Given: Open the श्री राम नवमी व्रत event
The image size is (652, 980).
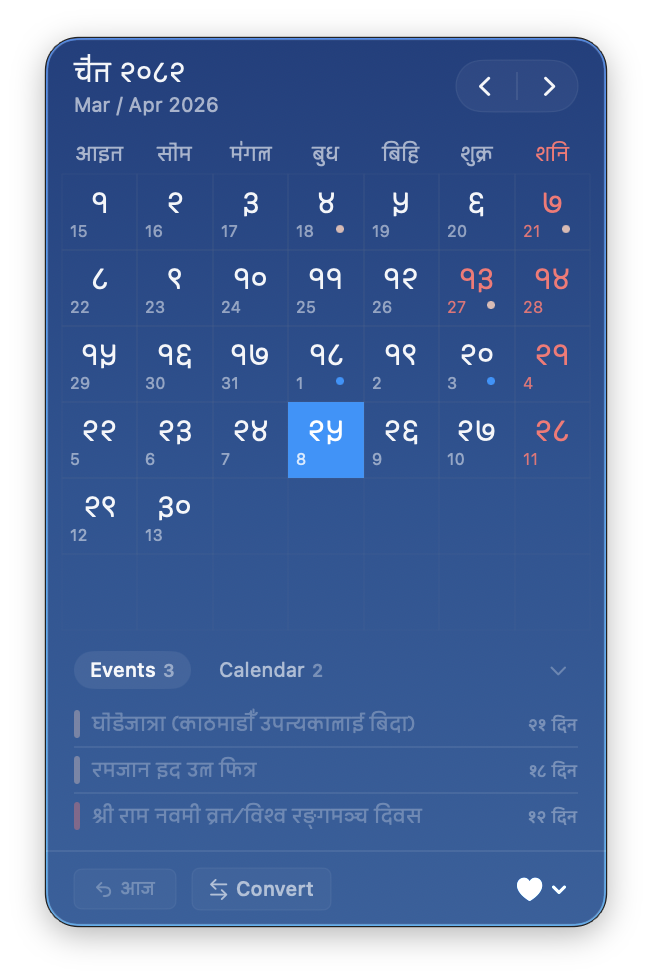Looking at the screenshot, I should click(256, 816).
